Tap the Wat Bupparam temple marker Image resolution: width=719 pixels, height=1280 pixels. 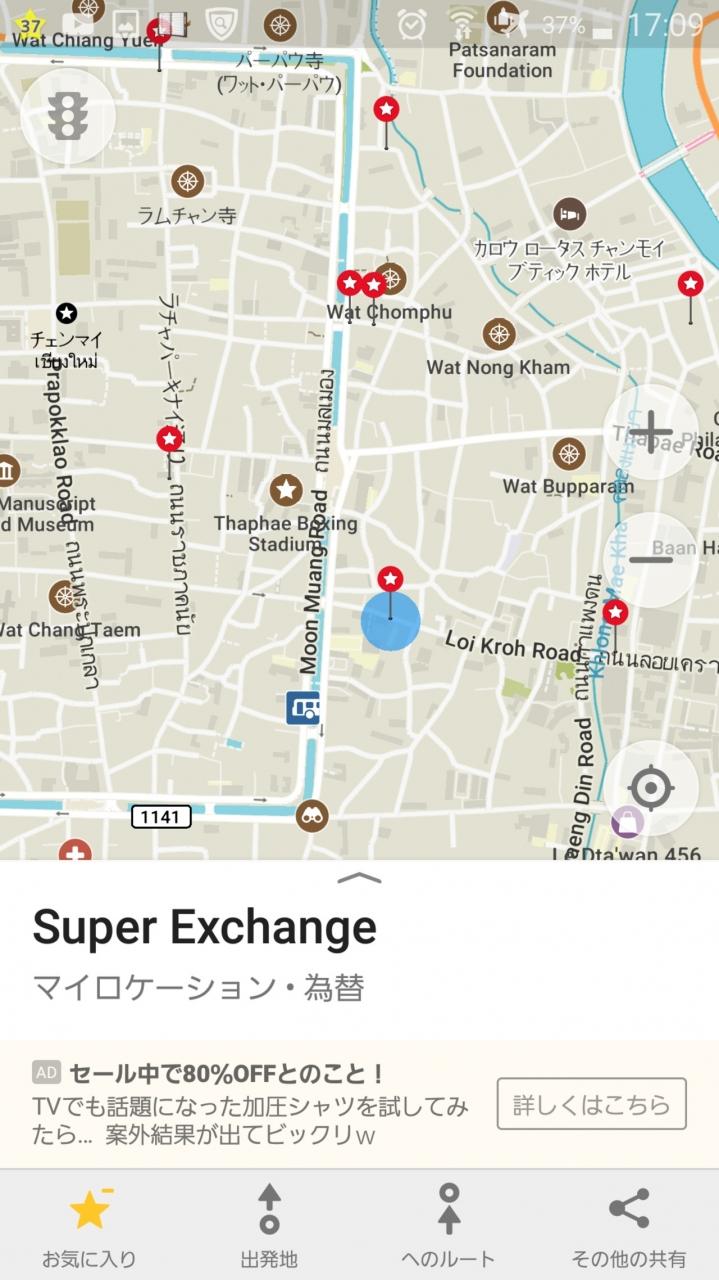[x=569, y=453]
